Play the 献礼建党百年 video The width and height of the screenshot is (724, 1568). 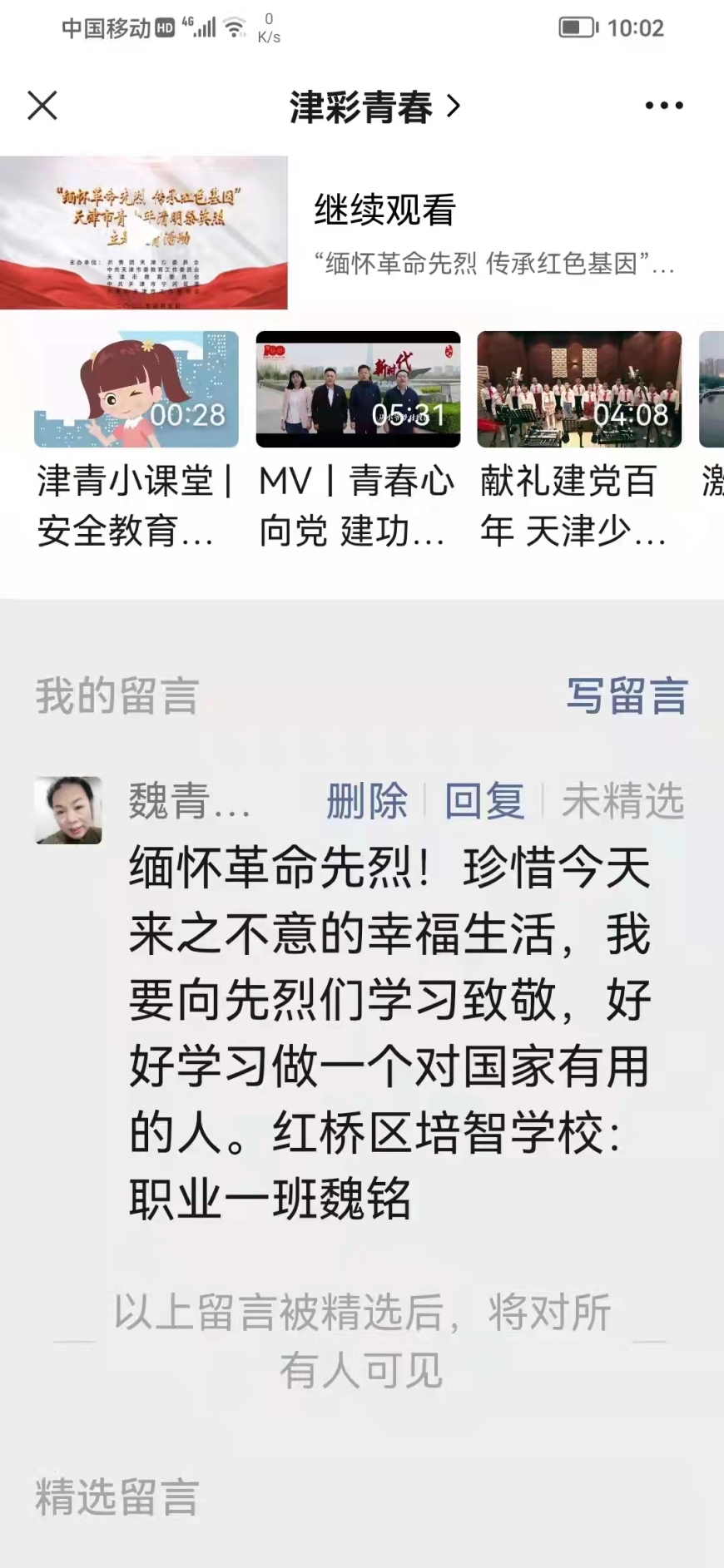(x=579, y=389)
